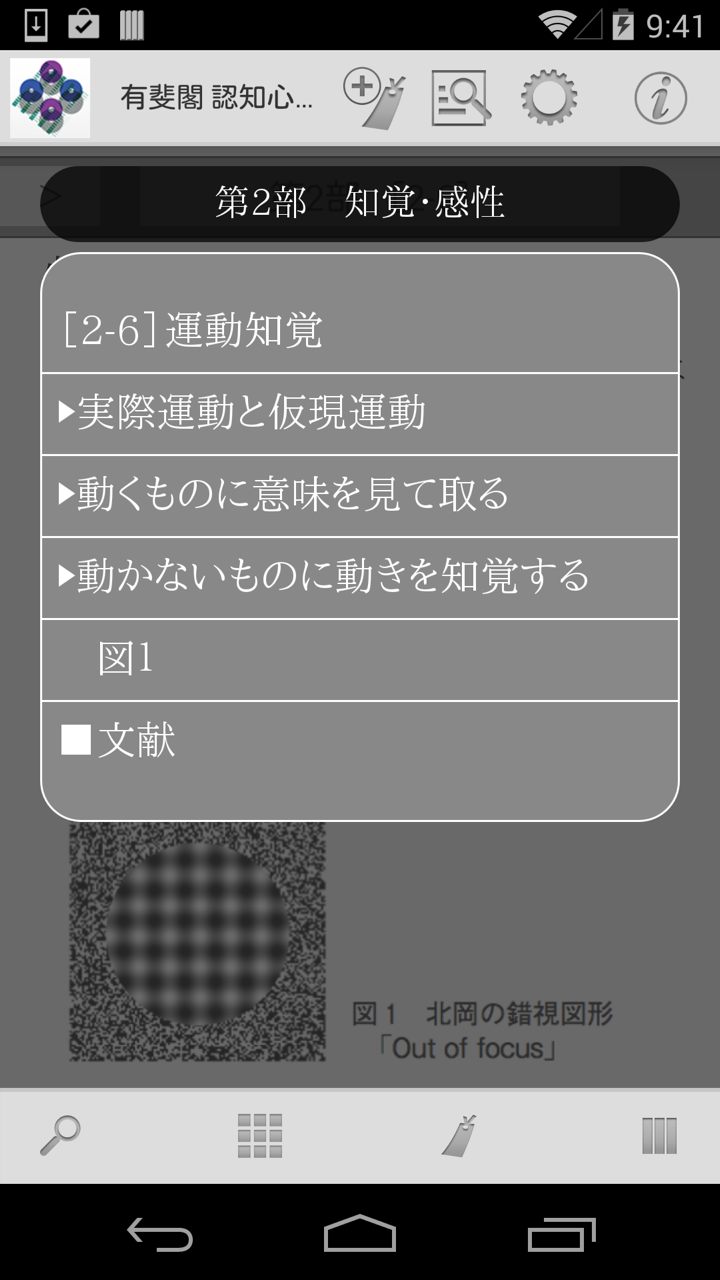Open section 動かないものに動きを知覚する

pos(360,578)
